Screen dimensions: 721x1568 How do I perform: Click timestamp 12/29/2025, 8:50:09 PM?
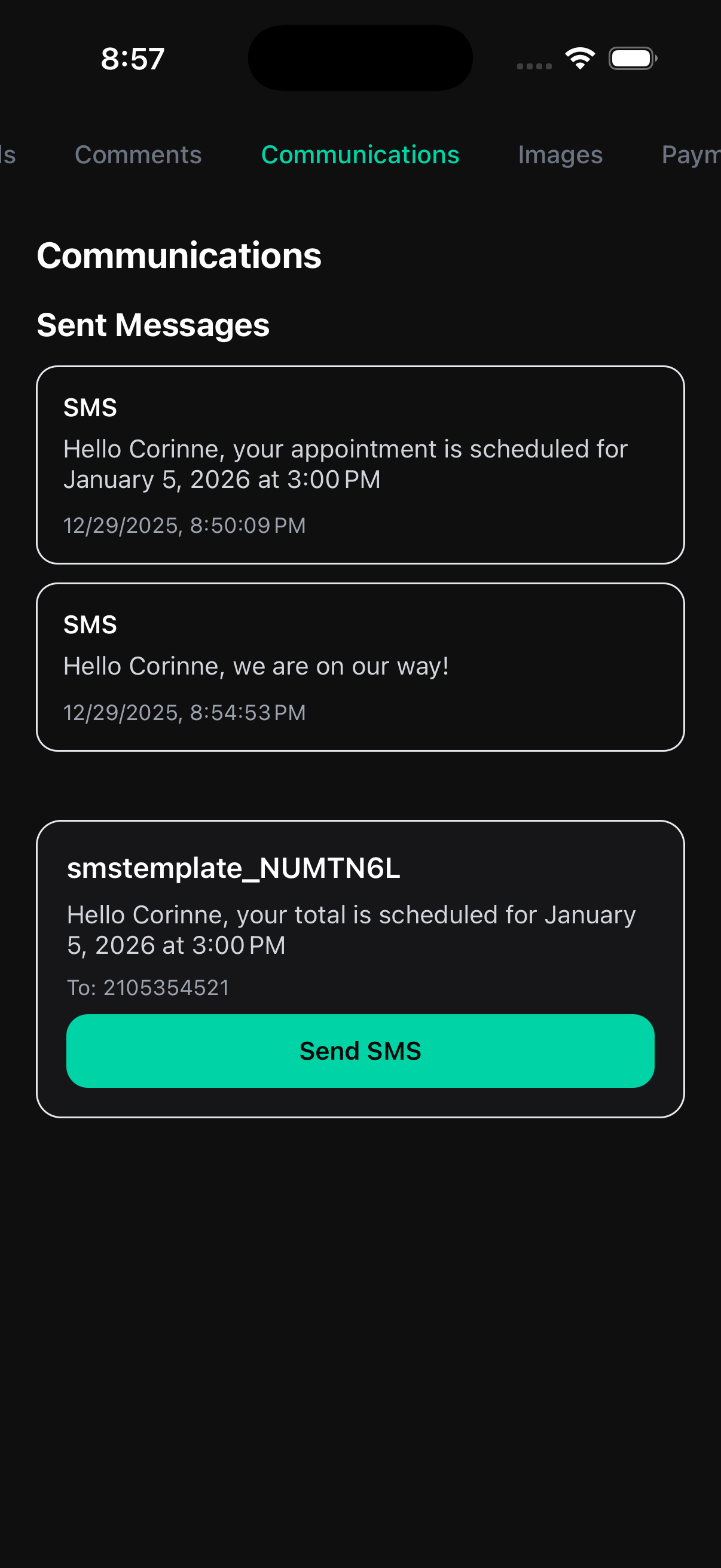184,524
